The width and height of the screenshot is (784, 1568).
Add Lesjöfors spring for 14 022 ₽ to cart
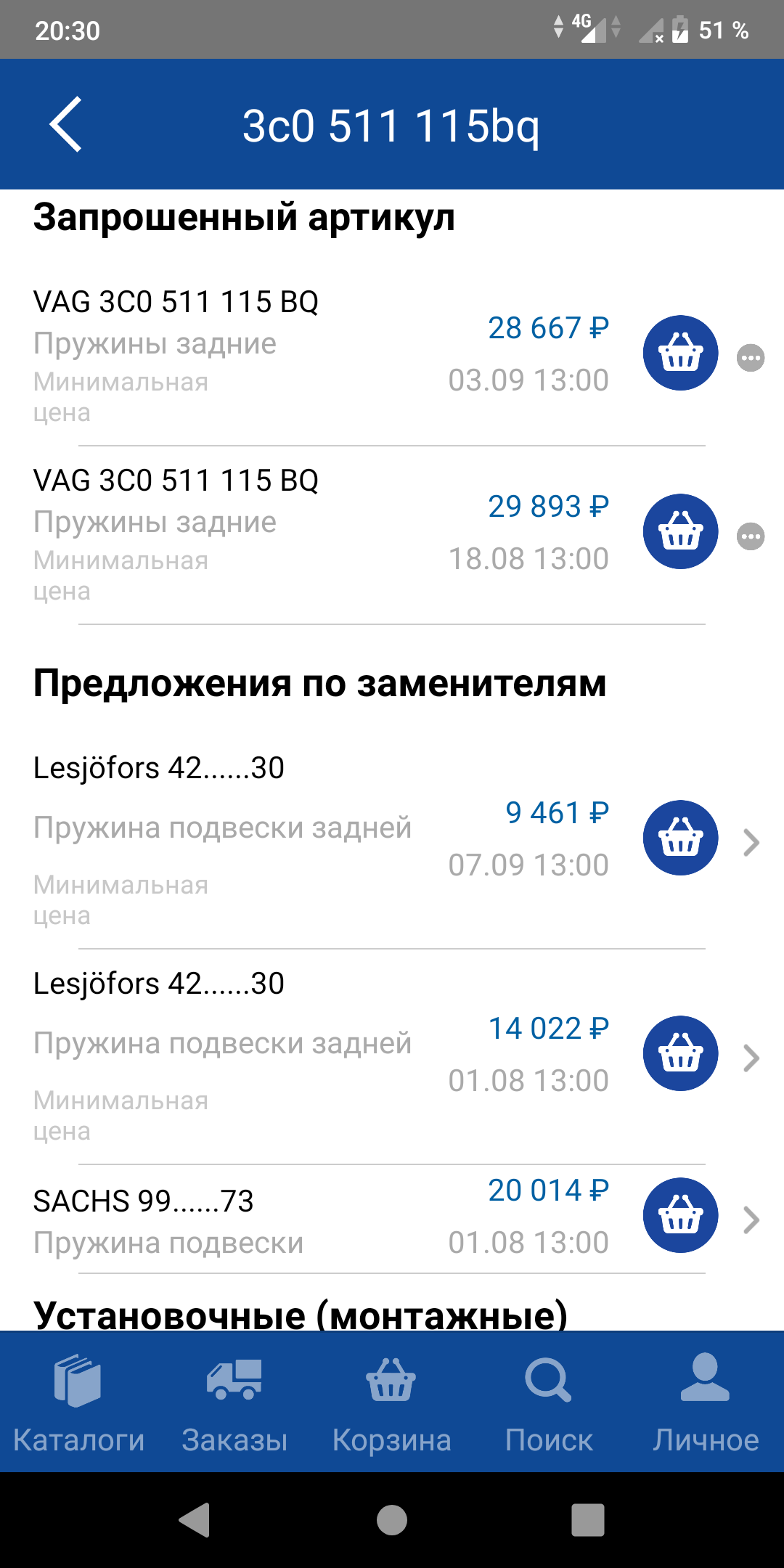coord(680,1054)
